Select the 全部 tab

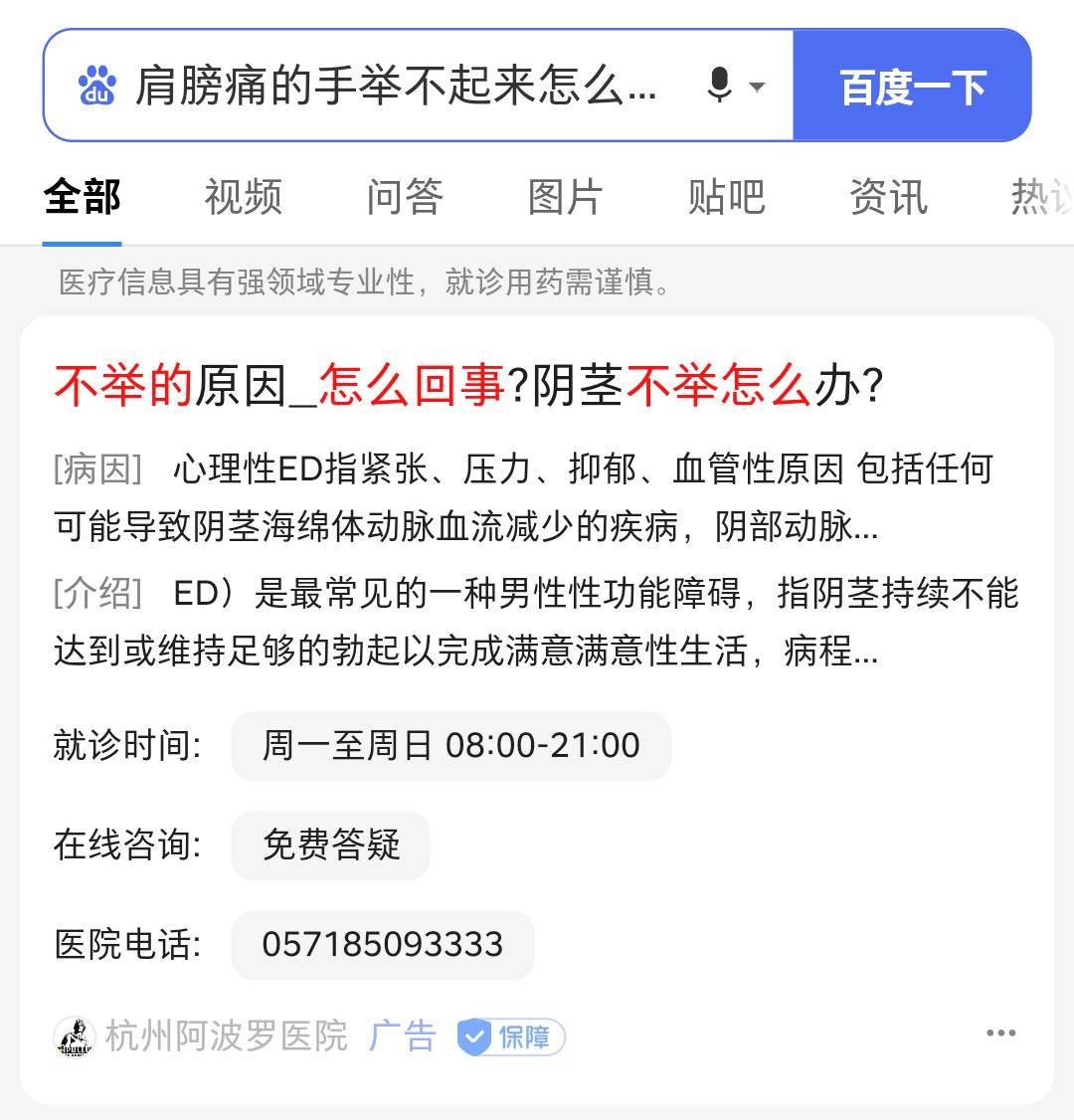click(x=83, y=197)
